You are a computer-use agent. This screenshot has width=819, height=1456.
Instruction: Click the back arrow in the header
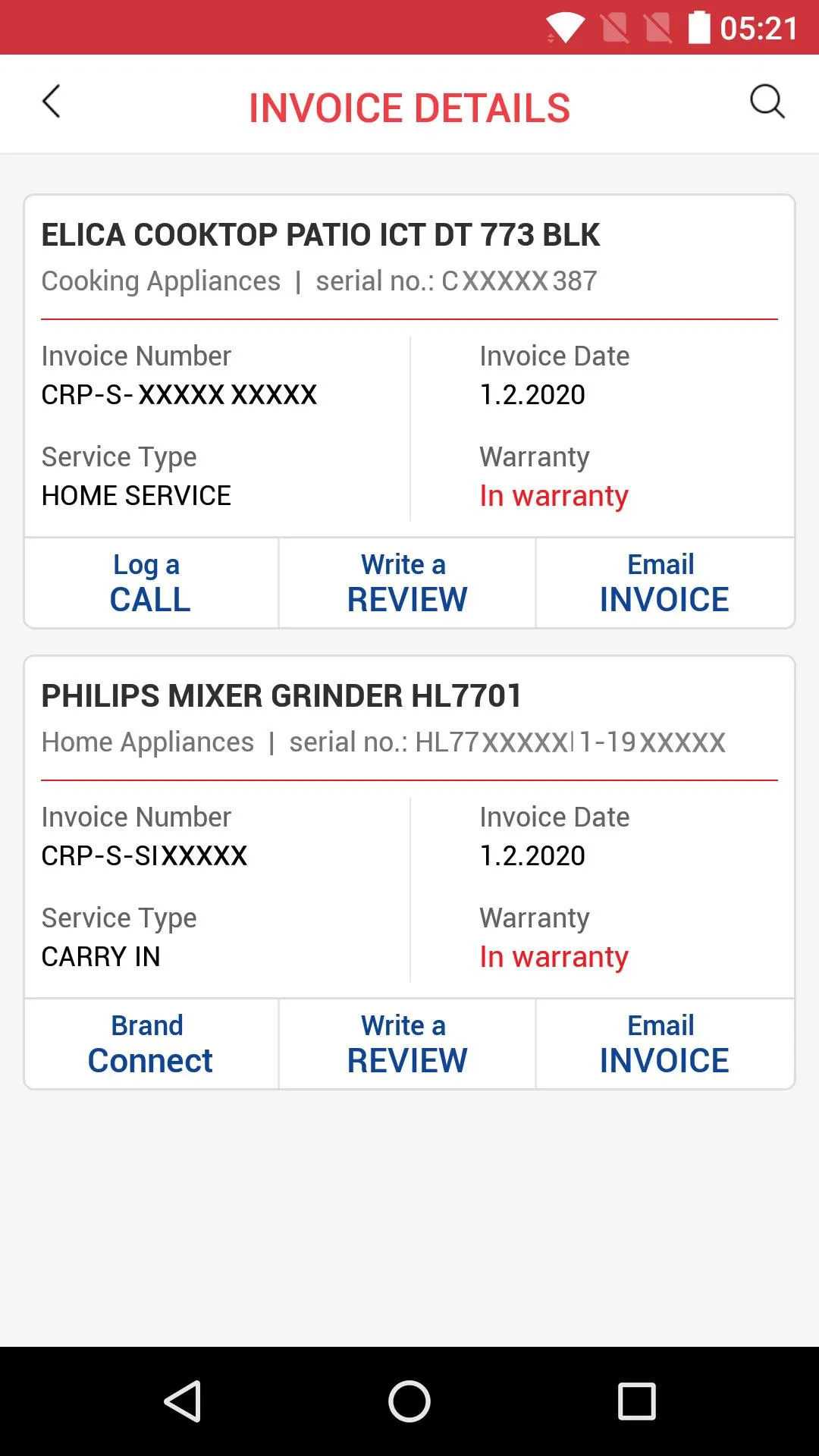click(51, 102)
